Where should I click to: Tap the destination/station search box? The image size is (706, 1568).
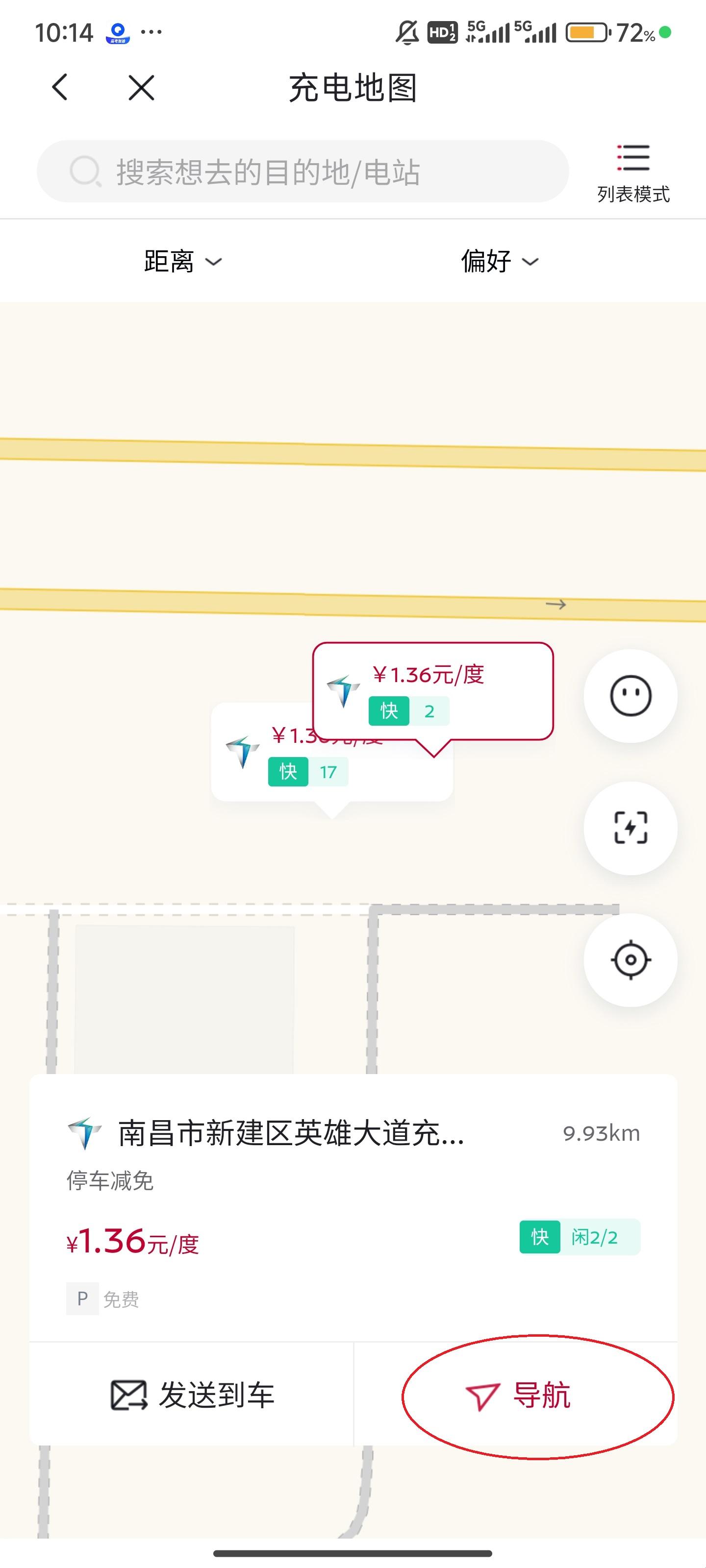(303, 171)
